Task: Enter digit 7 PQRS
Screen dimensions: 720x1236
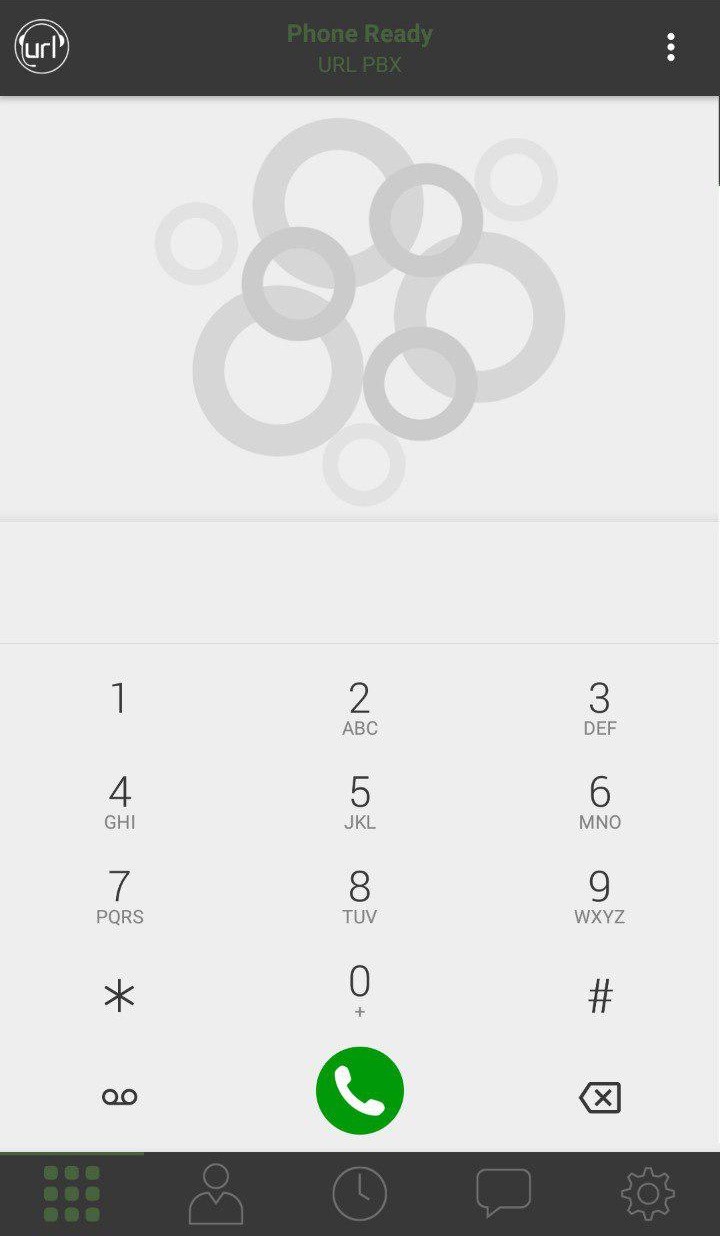Action: 119,896
